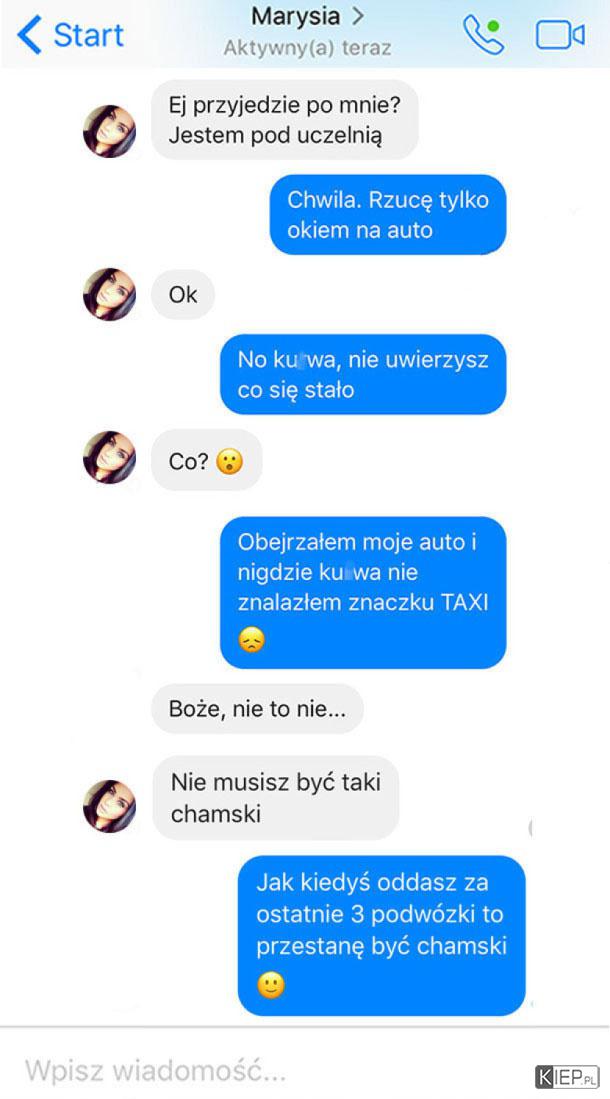The image size is (610, 1099).
Task: Go back to Start
Action: click(70, 35)
